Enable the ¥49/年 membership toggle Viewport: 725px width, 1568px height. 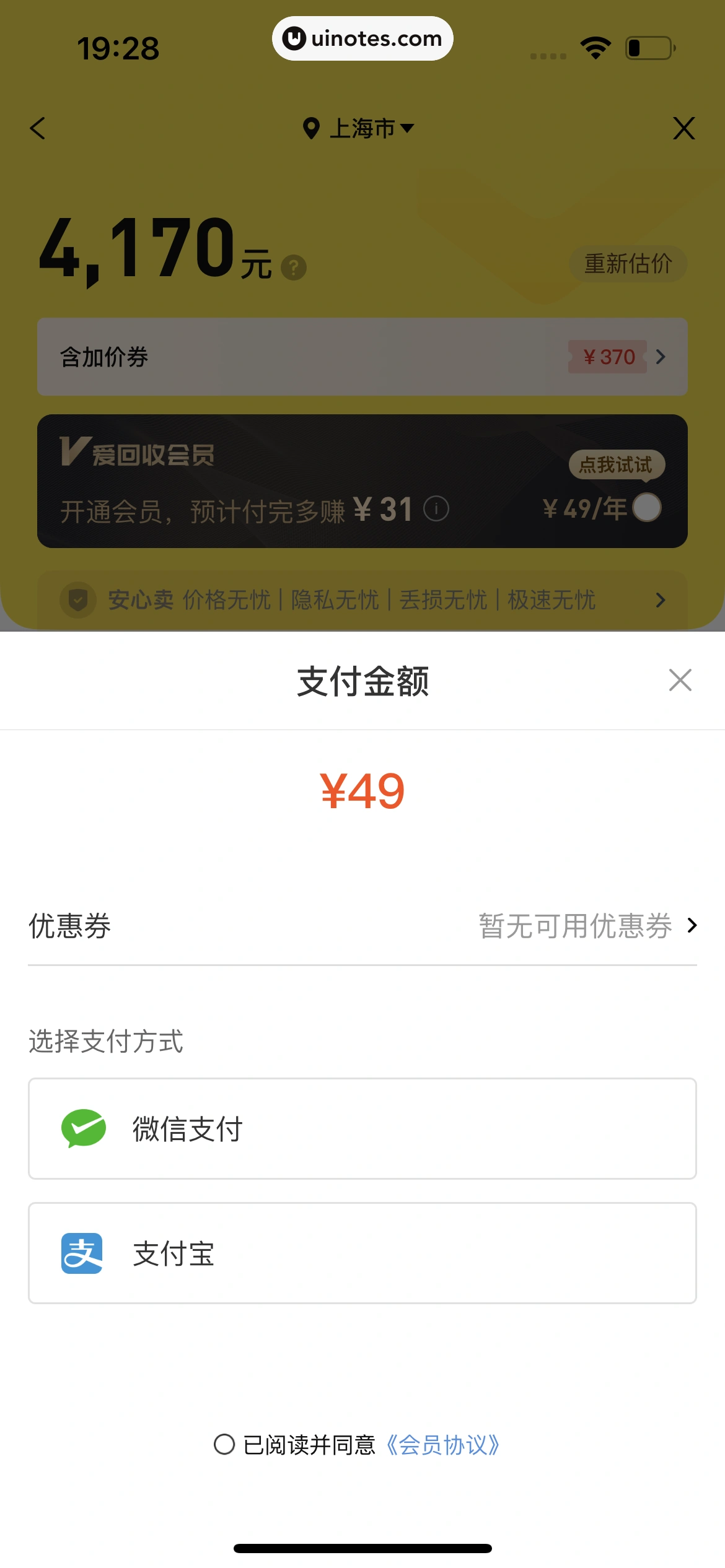(x=646, y=508)
